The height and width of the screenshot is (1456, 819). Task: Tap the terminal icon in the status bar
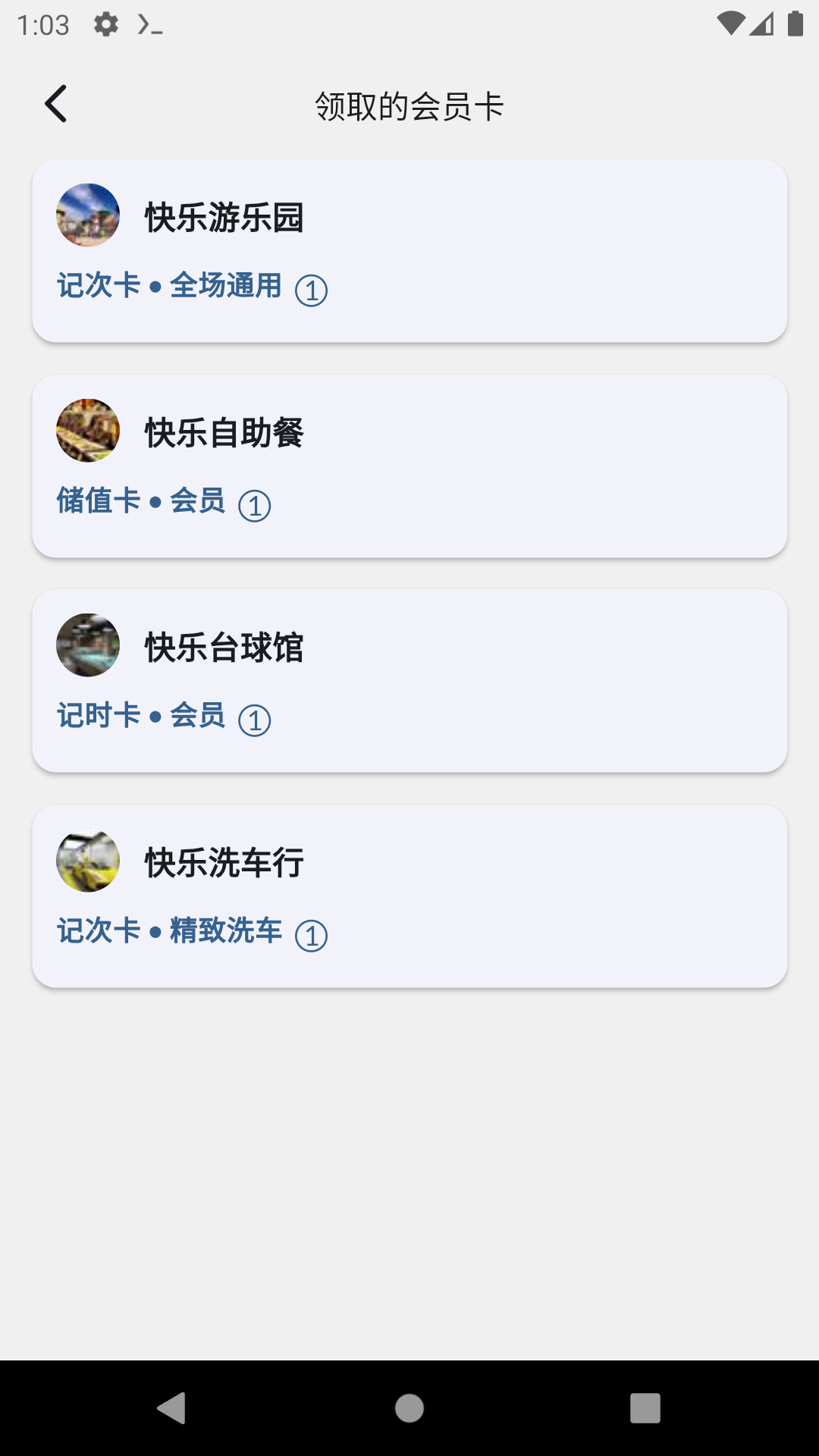point(149,24)
